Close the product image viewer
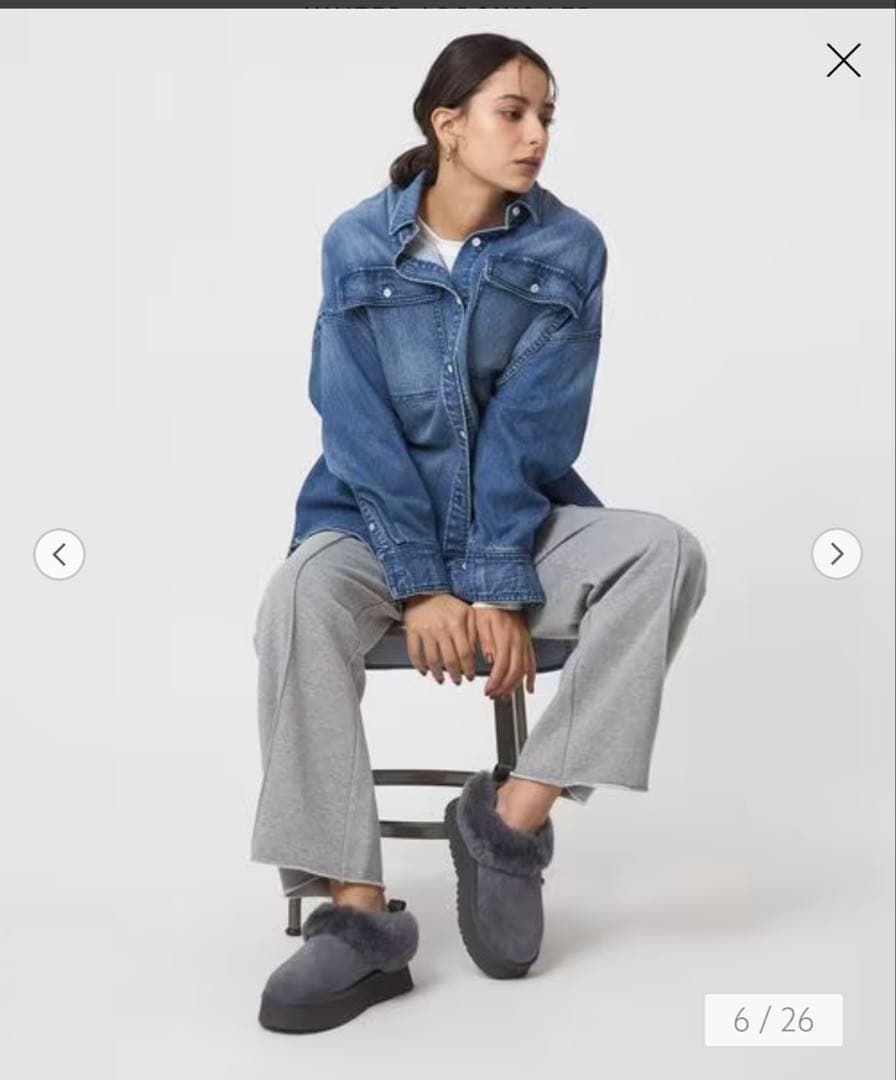Image resolution: width=896 pixels, height=1080 pixels. coord(843,61)
